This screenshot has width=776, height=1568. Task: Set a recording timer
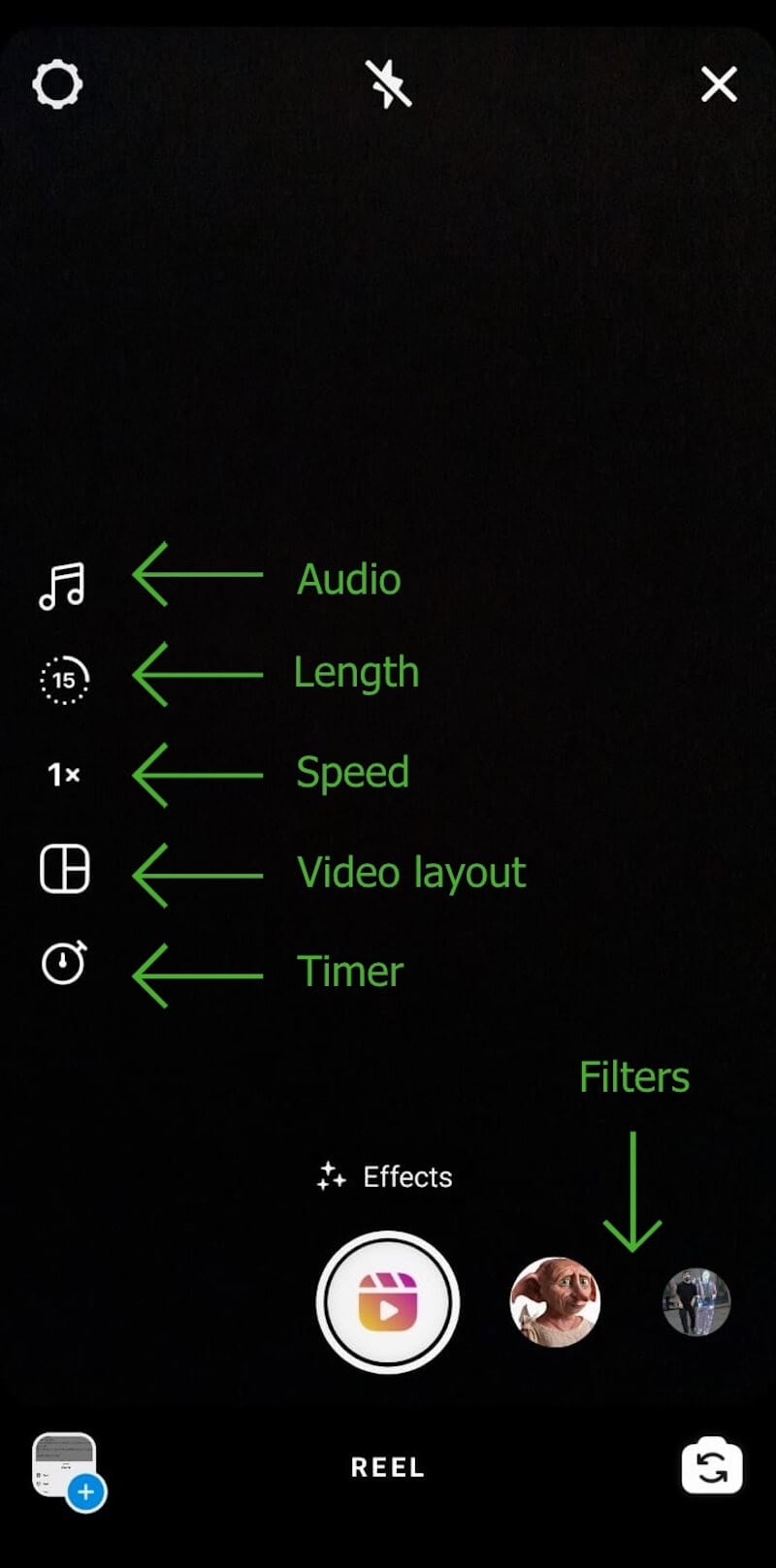point(64,964)
